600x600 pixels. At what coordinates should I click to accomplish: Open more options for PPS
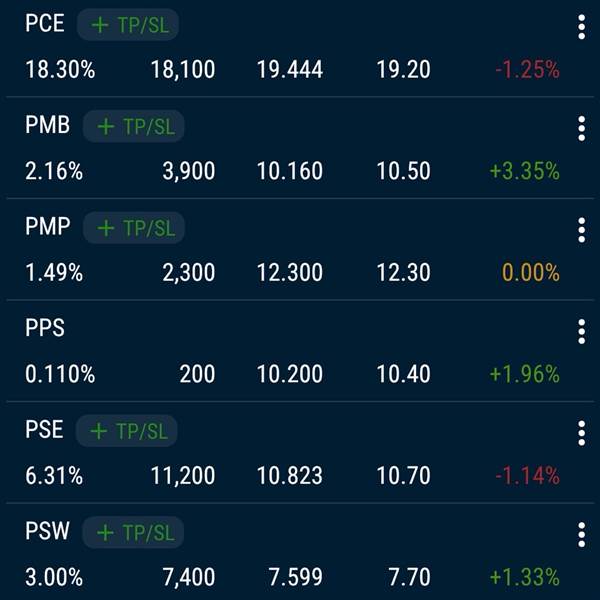[x=581, y=331]
